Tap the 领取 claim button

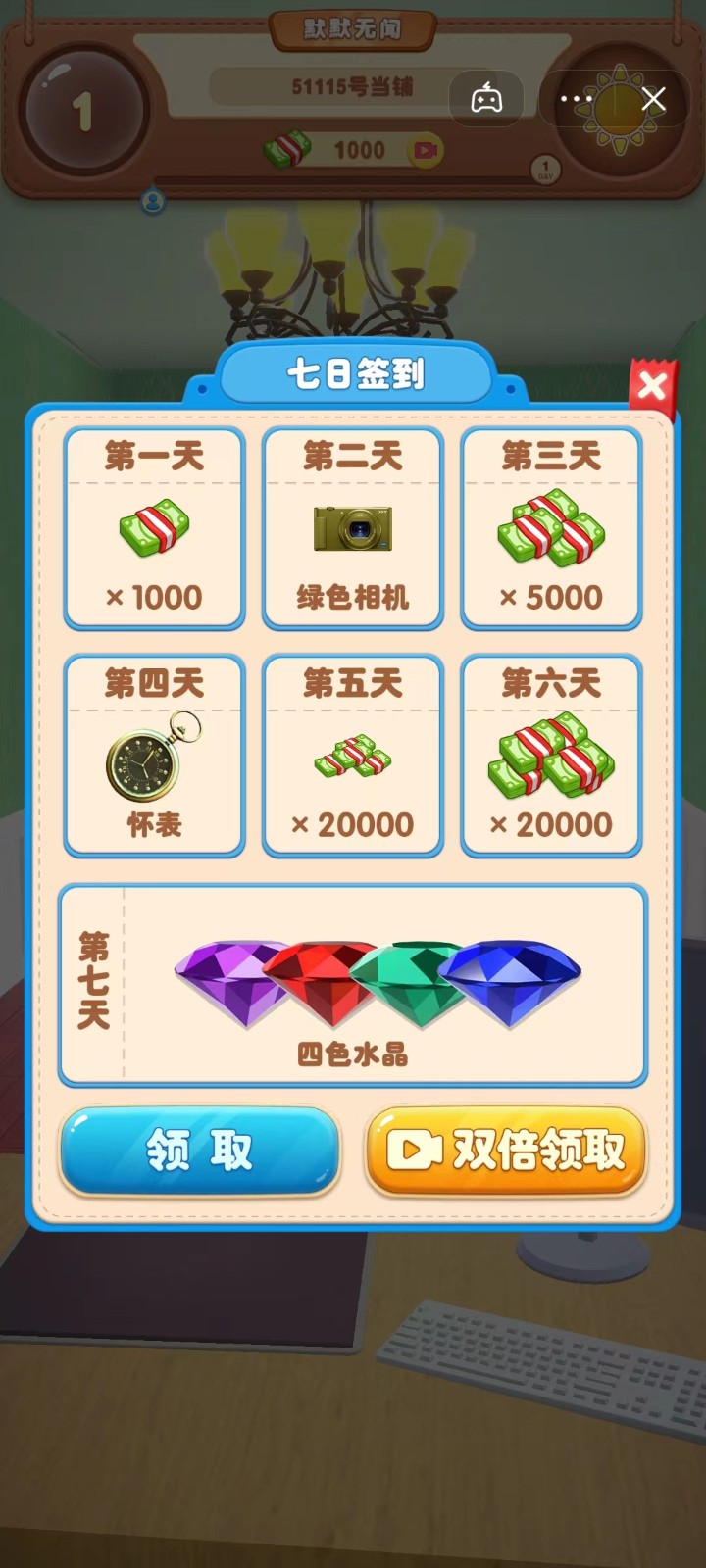(x=199, y=1151)
